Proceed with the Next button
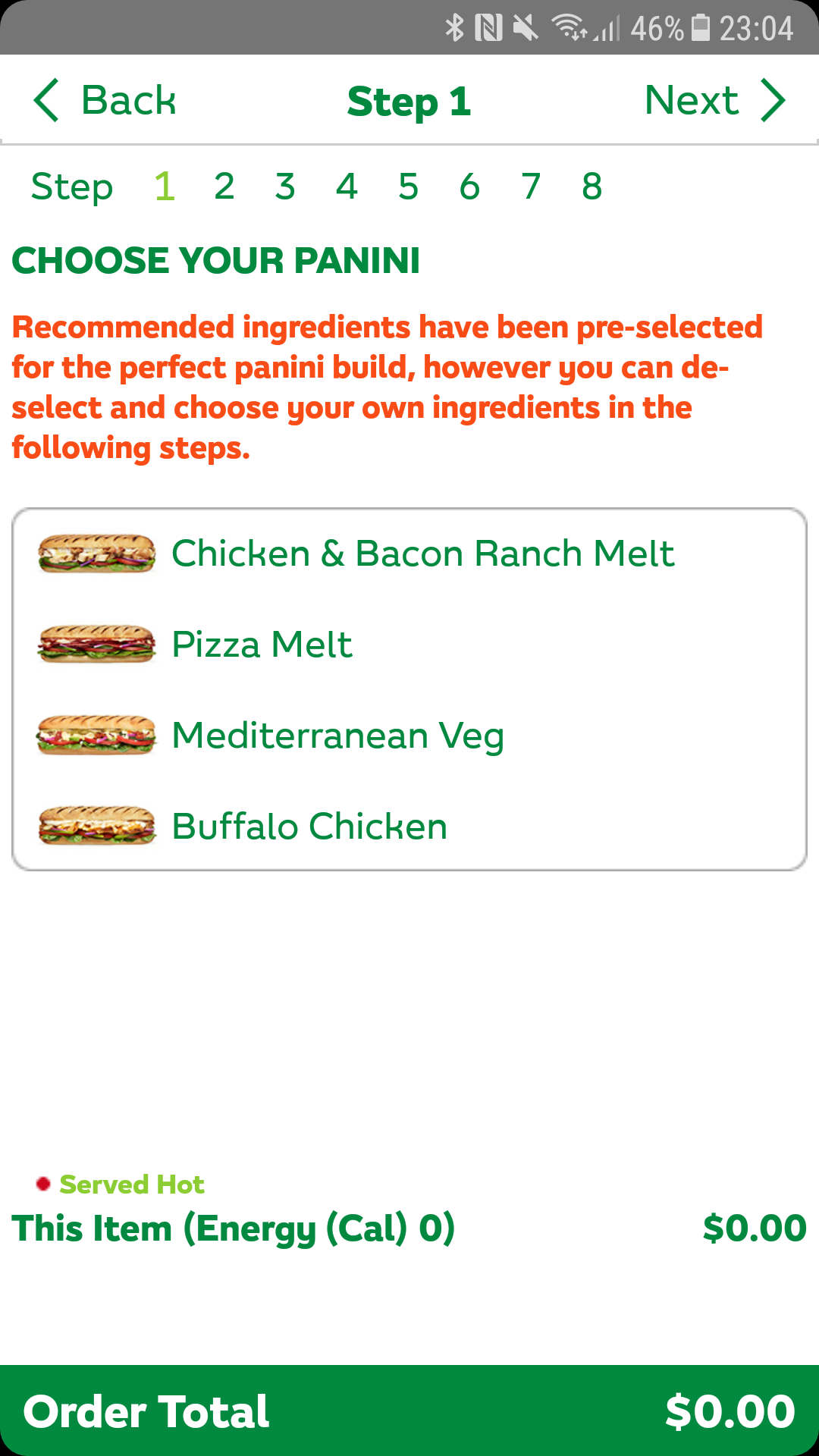The image size is (819, 1456). 714,100
